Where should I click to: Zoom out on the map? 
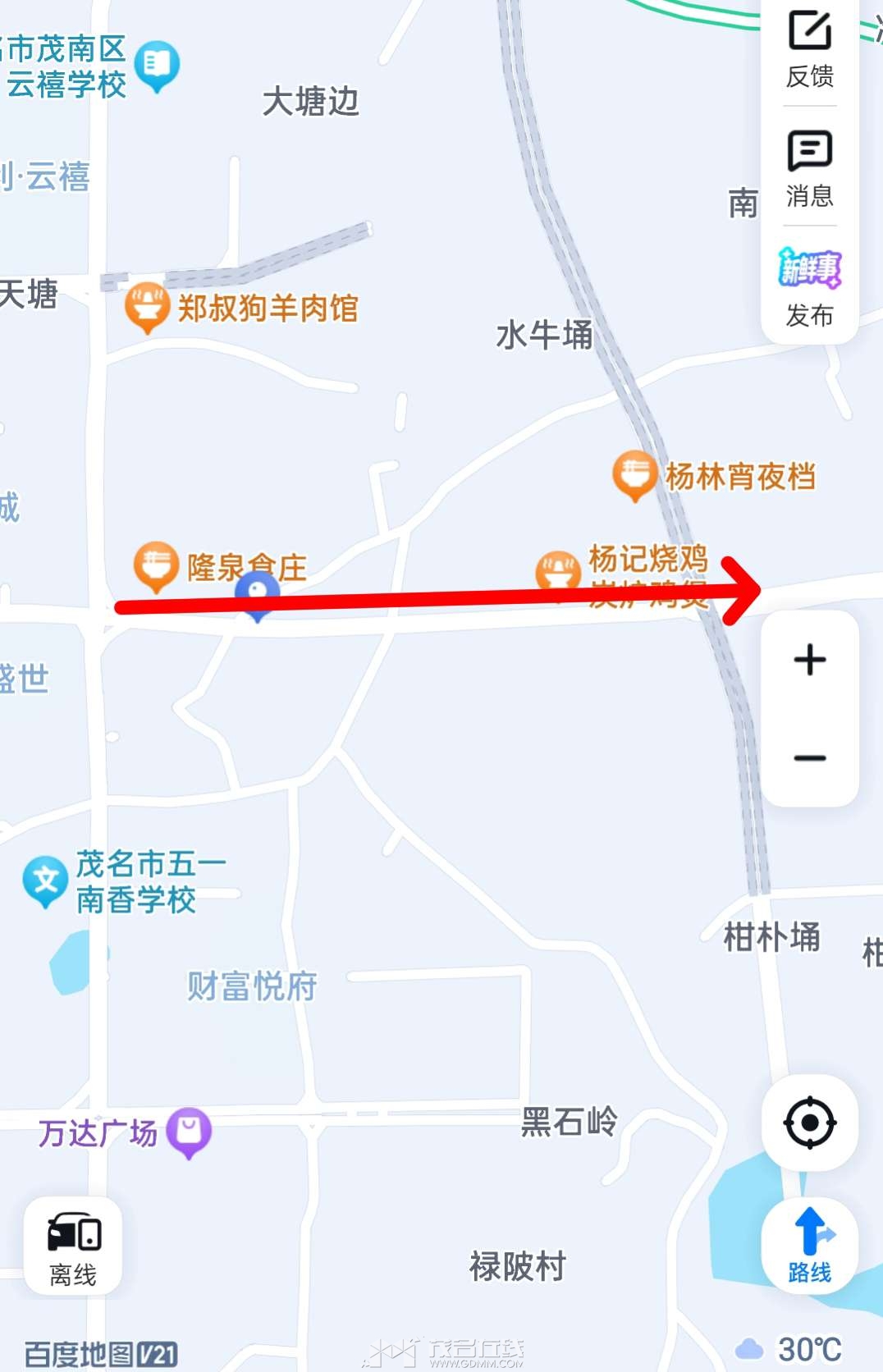(x=809, y=757)
